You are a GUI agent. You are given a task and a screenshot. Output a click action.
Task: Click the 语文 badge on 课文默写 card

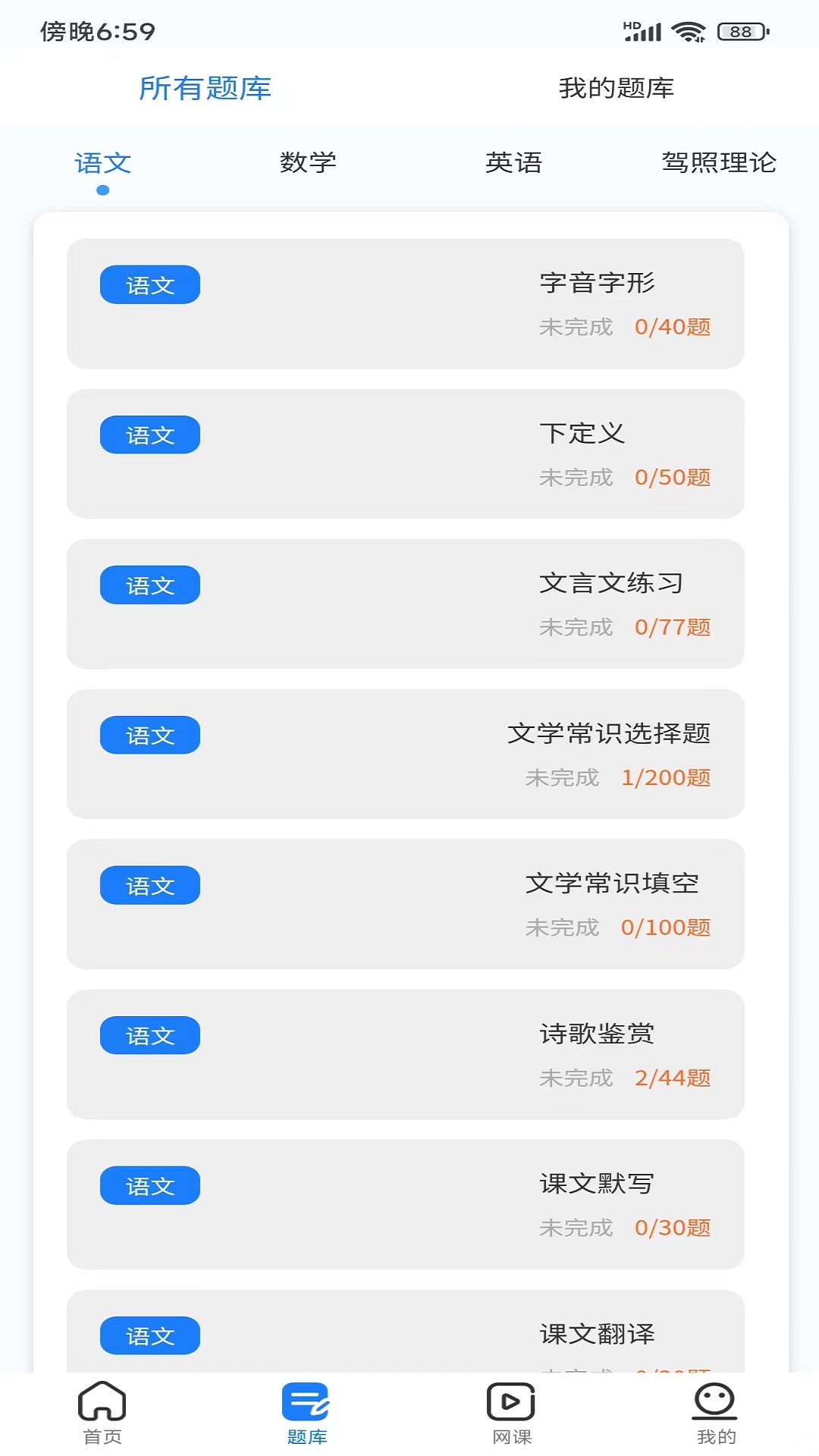point(149,1185)
